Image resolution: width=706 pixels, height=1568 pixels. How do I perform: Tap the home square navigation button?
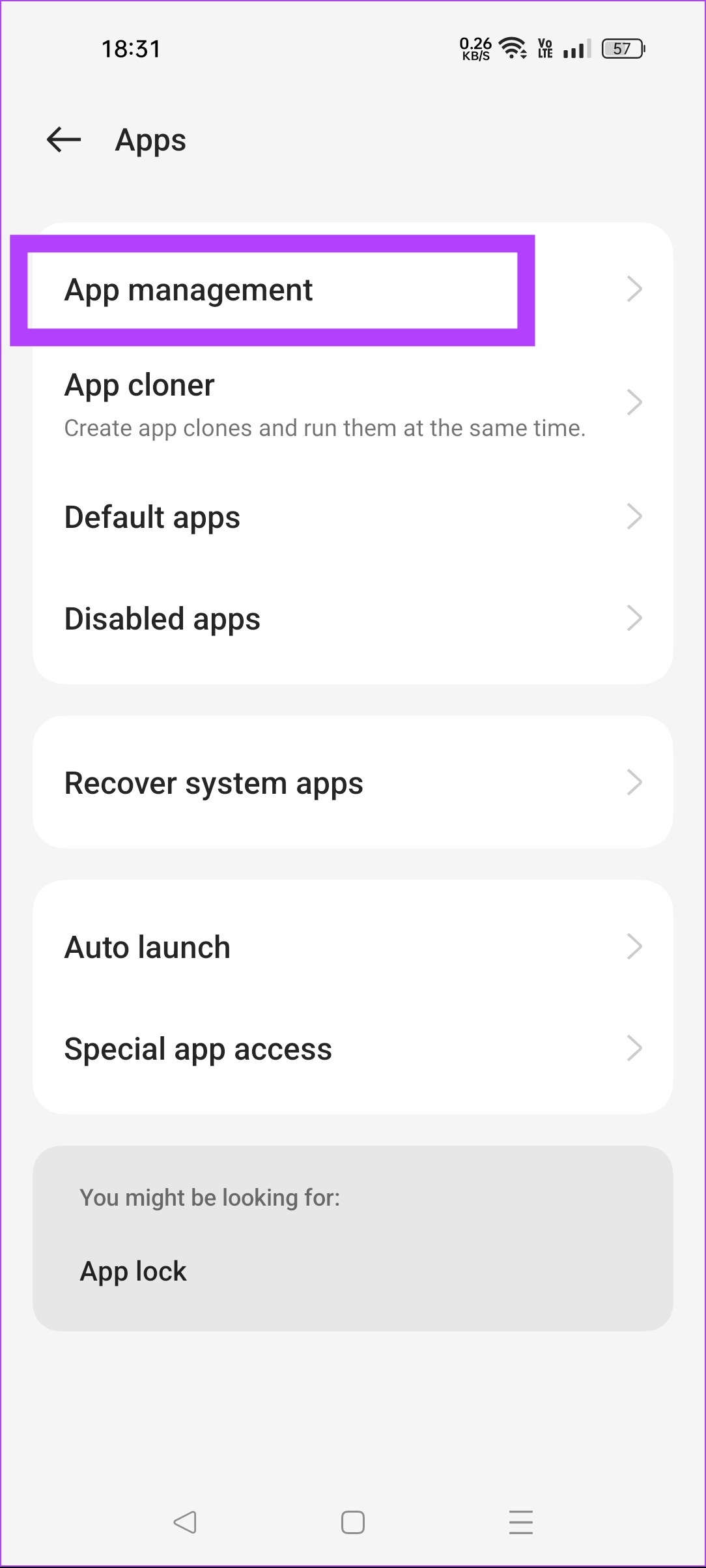pyautogui.click(x=352, y=1523)
